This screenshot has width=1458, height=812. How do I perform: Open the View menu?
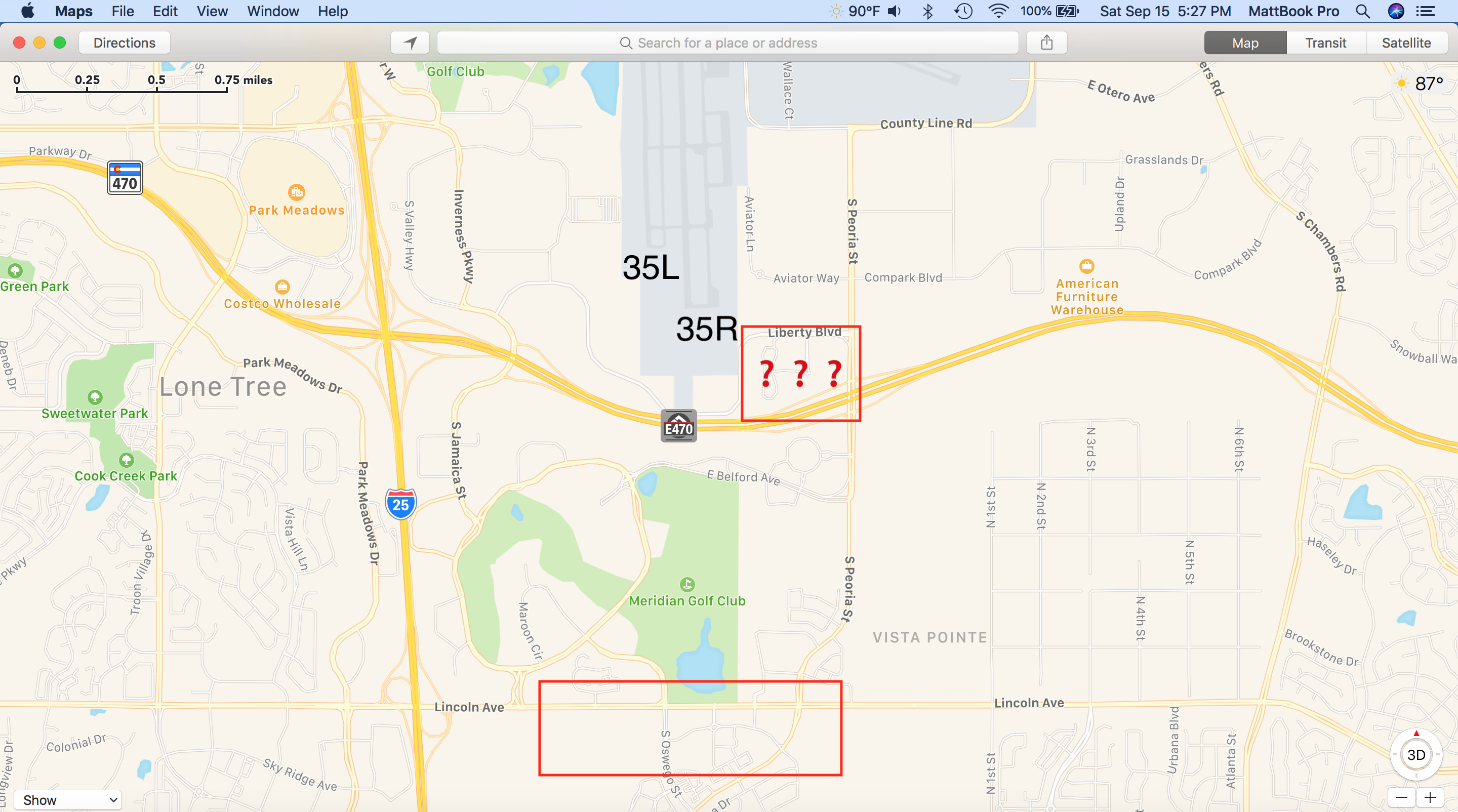[x=212, y=11]
